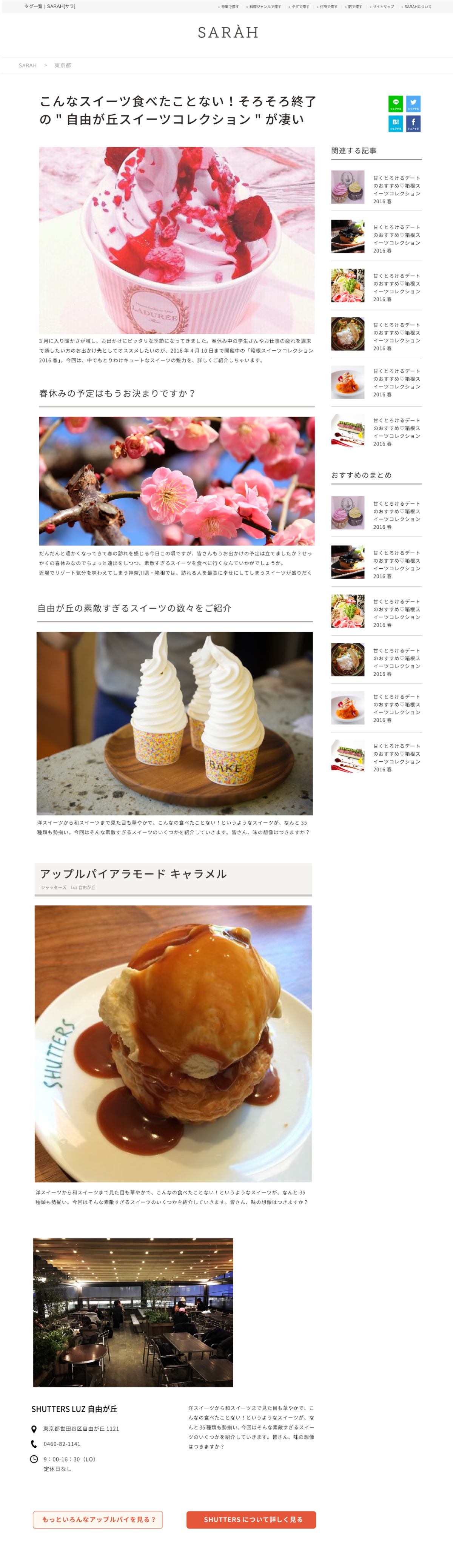Select タグで探す in the header

[x=300, y=7]
